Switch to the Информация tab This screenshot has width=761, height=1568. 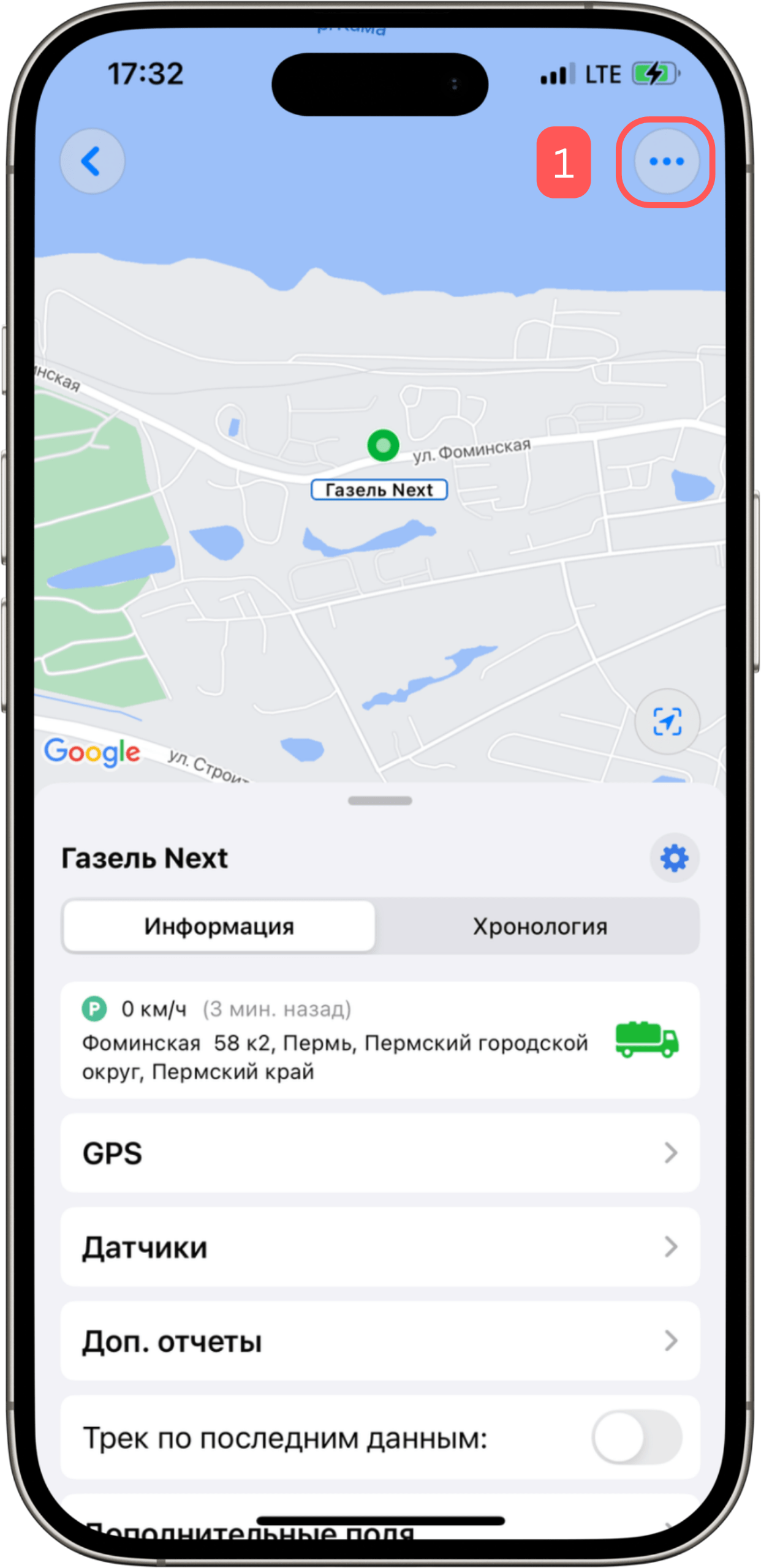[219, 926]
